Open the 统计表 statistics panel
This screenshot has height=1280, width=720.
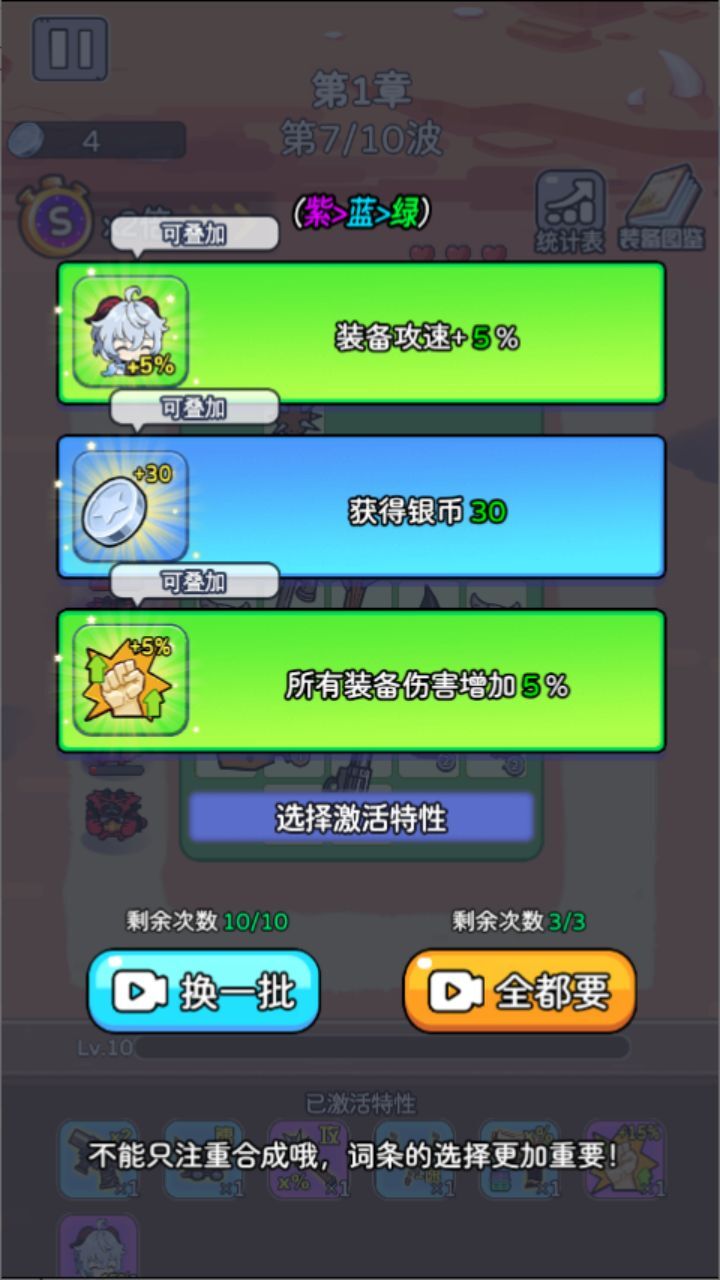pos(570,211)
